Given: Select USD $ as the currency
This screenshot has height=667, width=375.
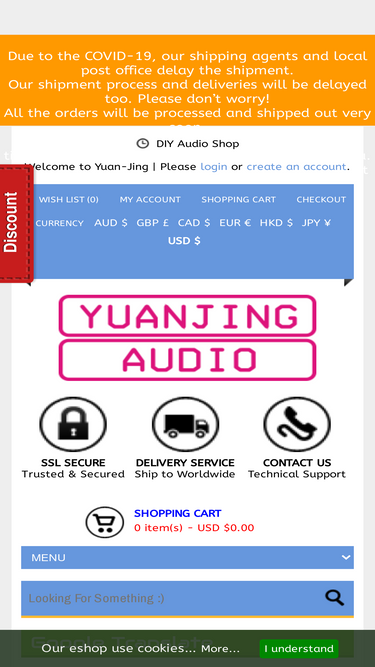Looking at the screenshot, I should click(184, 241).
